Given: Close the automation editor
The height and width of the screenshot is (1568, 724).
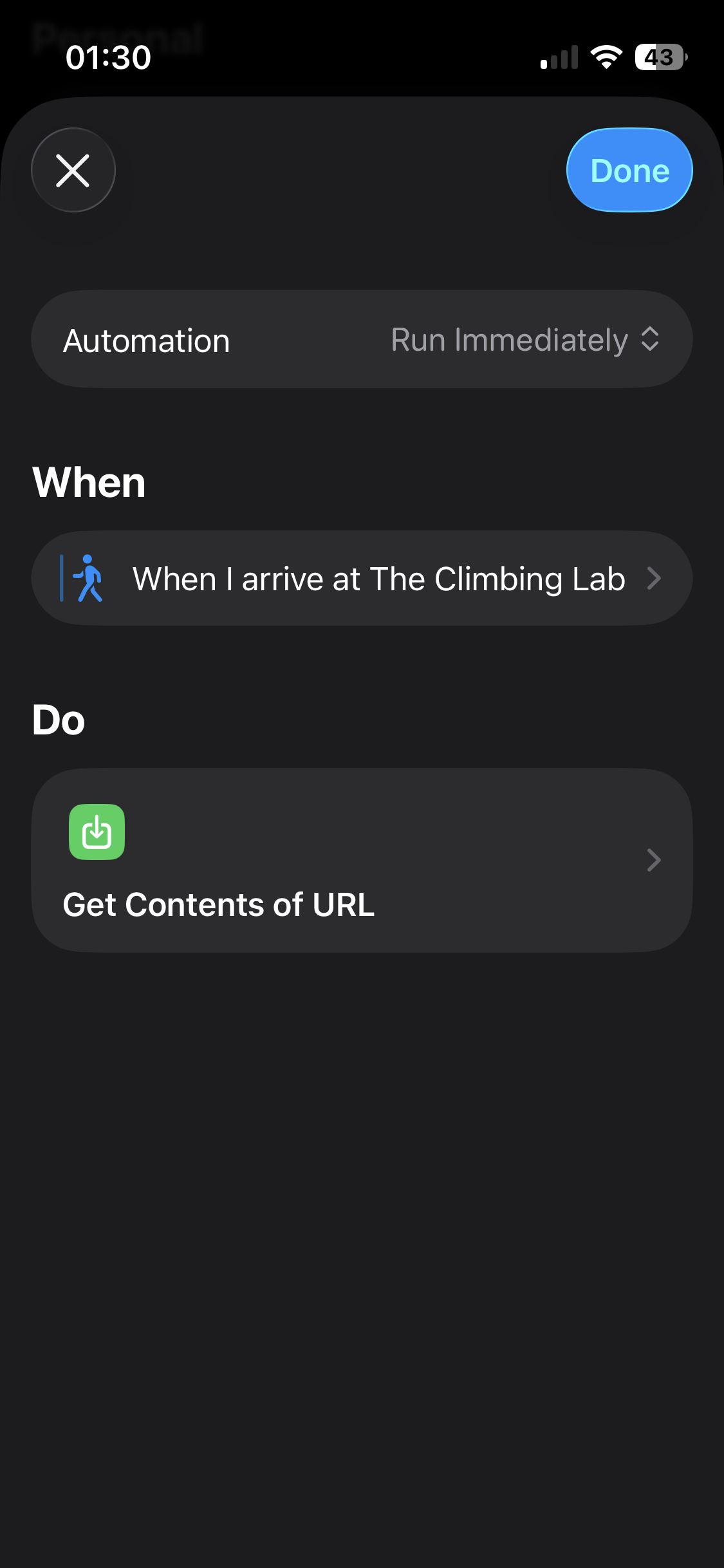Looking at the screenshot, I should click(73, 171).
